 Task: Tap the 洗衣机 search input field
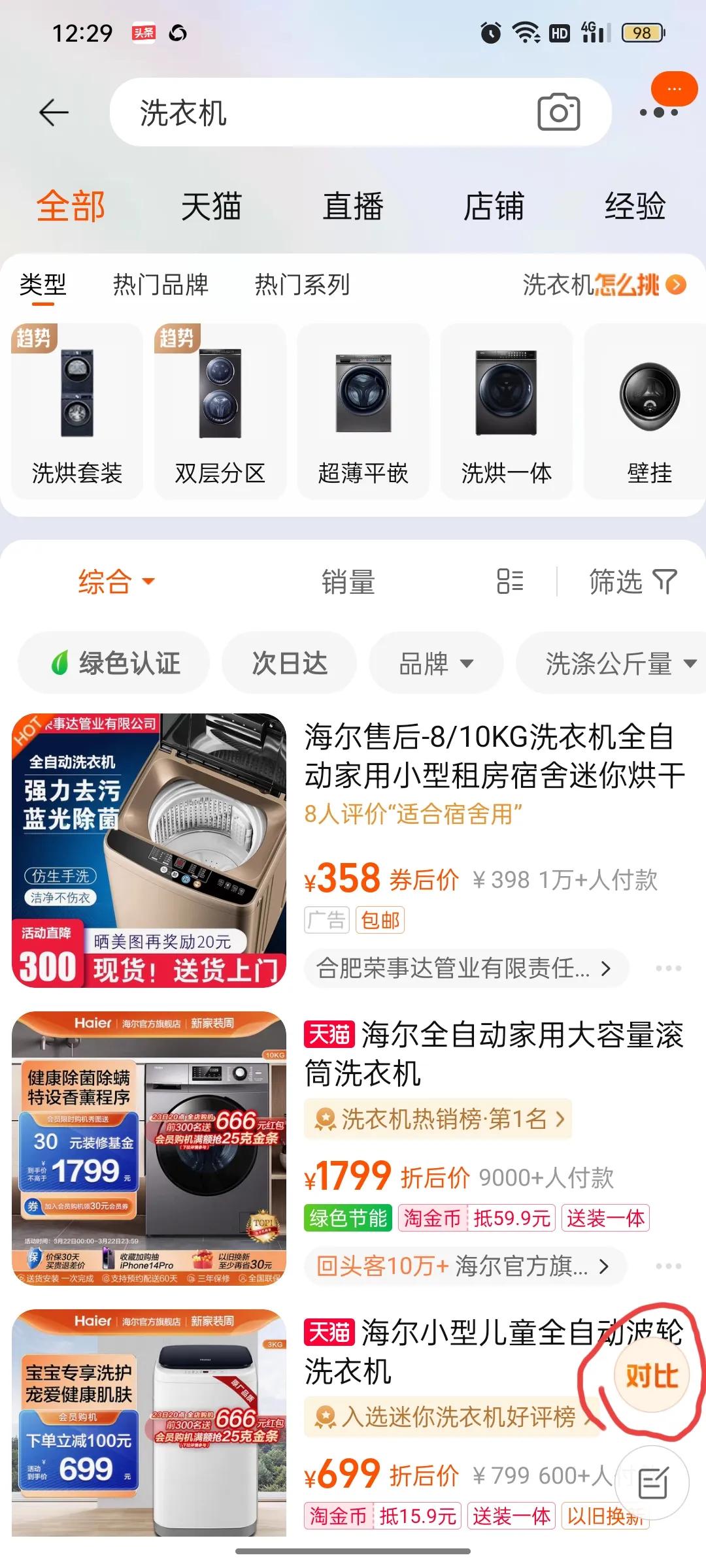pyautogui.click(x=261, y=111)
